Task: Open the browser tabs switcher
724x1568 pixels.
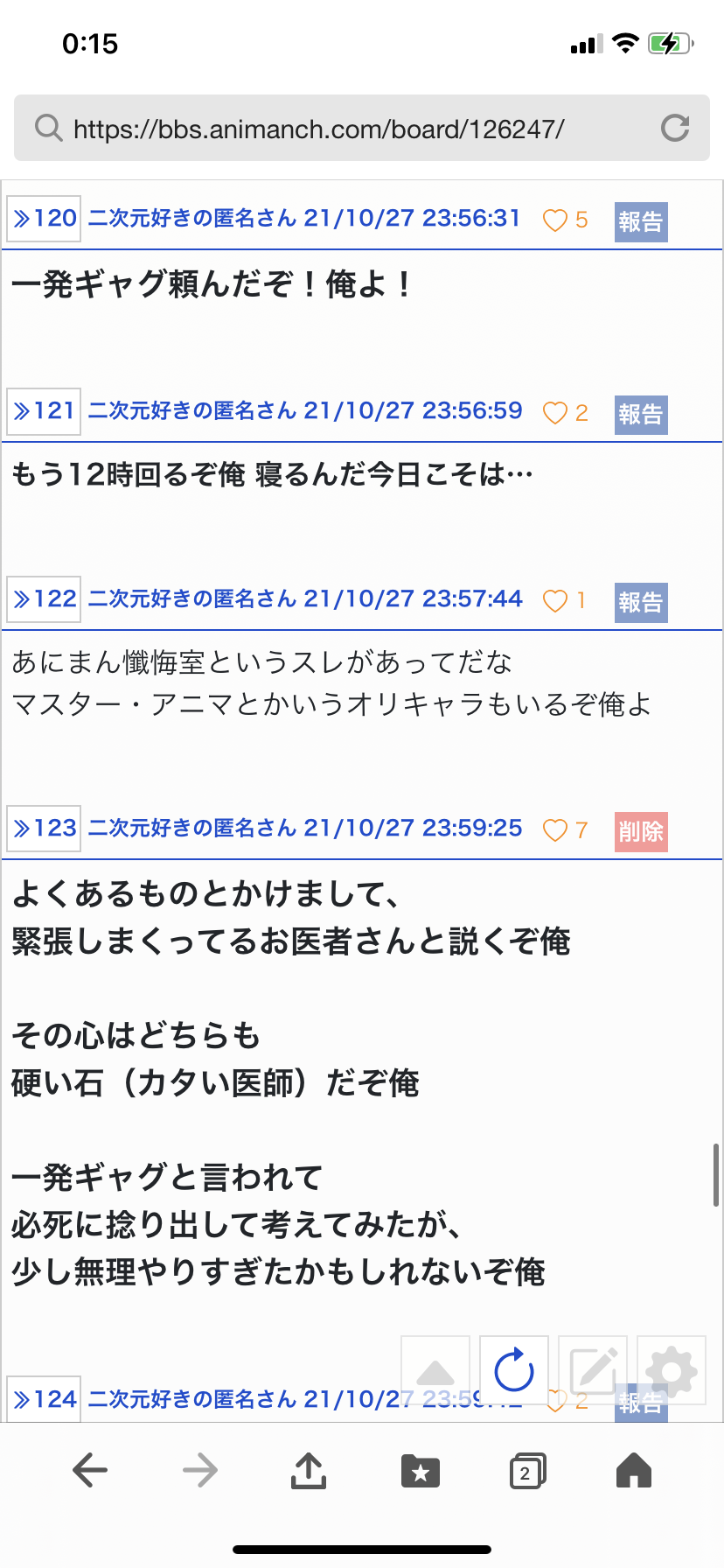Action: [x=527, y=1471]
